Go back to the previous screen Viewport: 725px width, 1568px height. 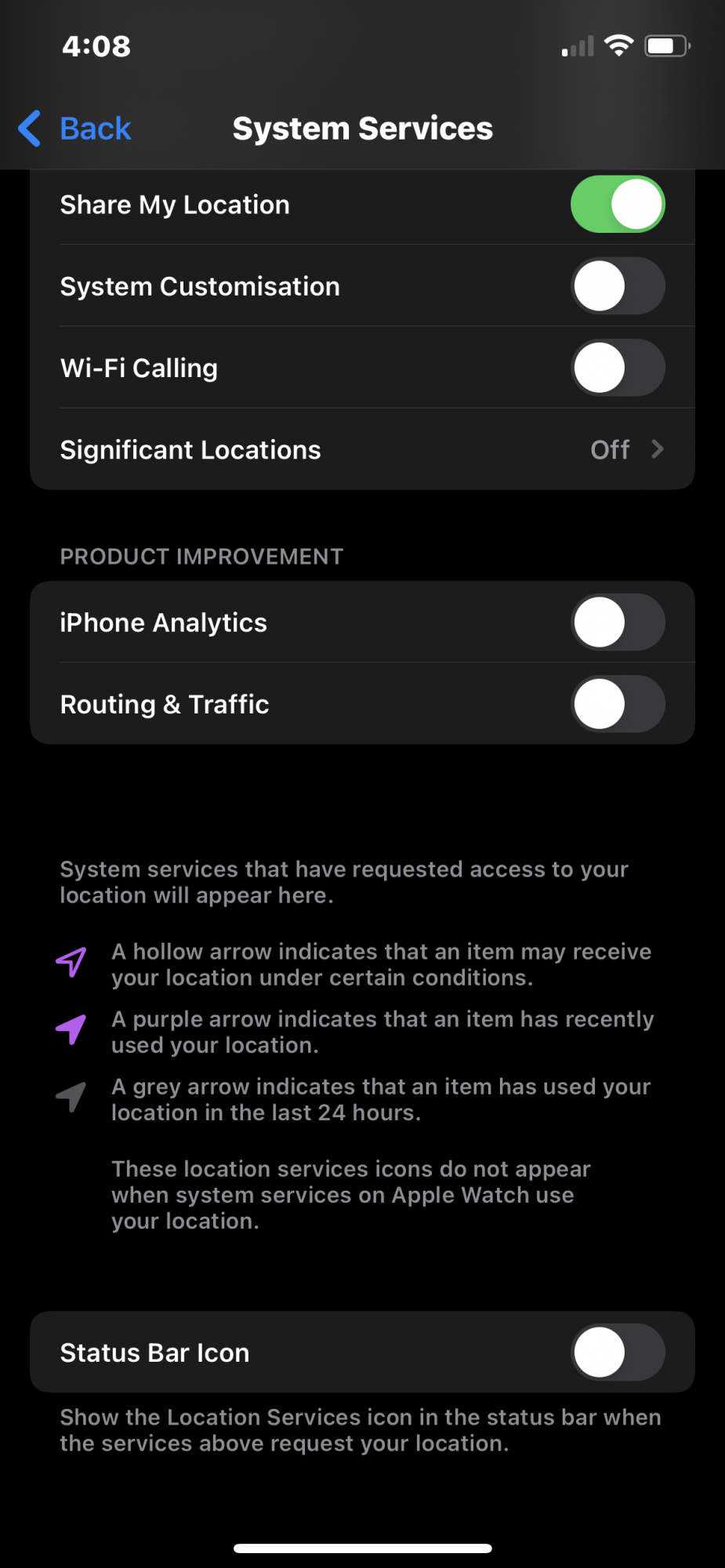click(75, 129)
